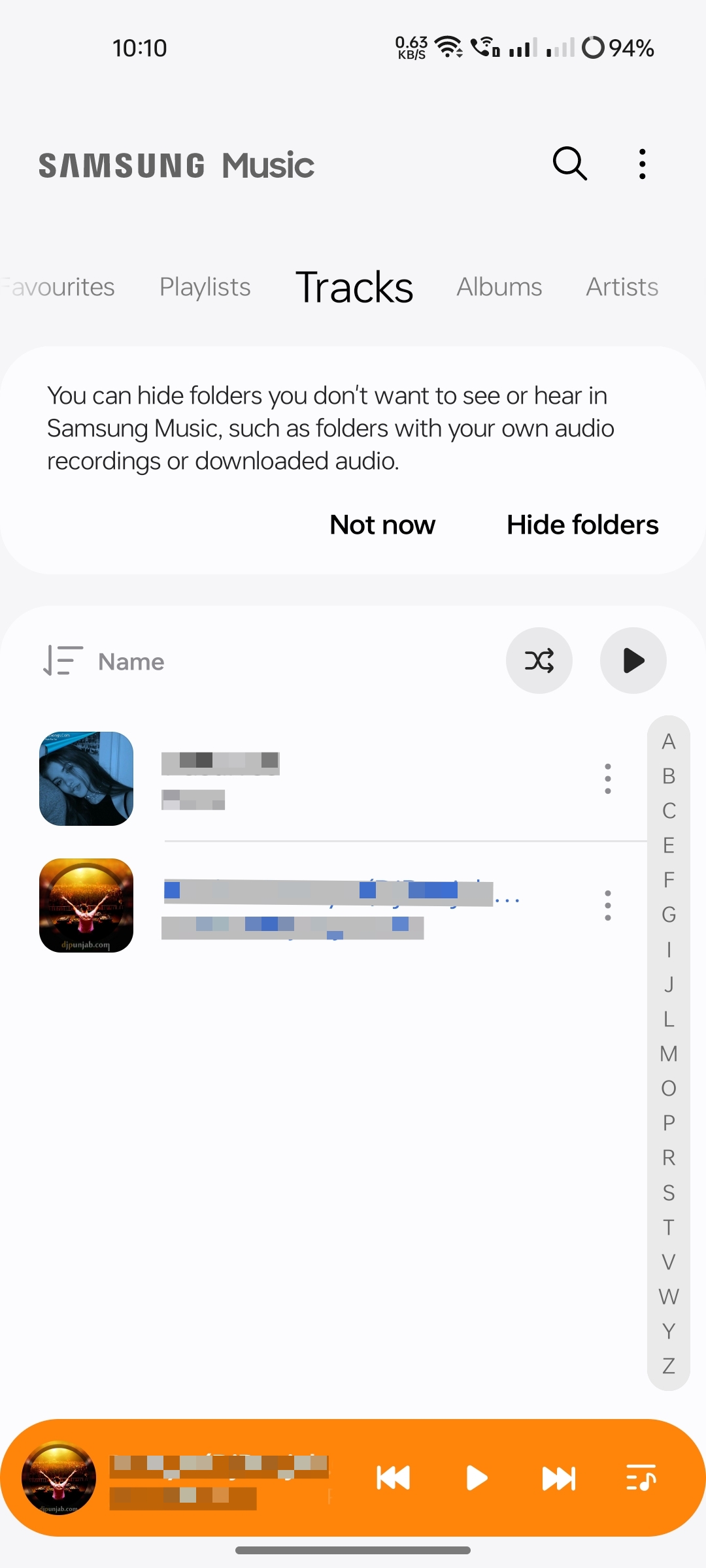Switch to the Albums tab
The image size is (706, 1568).
click(x=499, y=287)
